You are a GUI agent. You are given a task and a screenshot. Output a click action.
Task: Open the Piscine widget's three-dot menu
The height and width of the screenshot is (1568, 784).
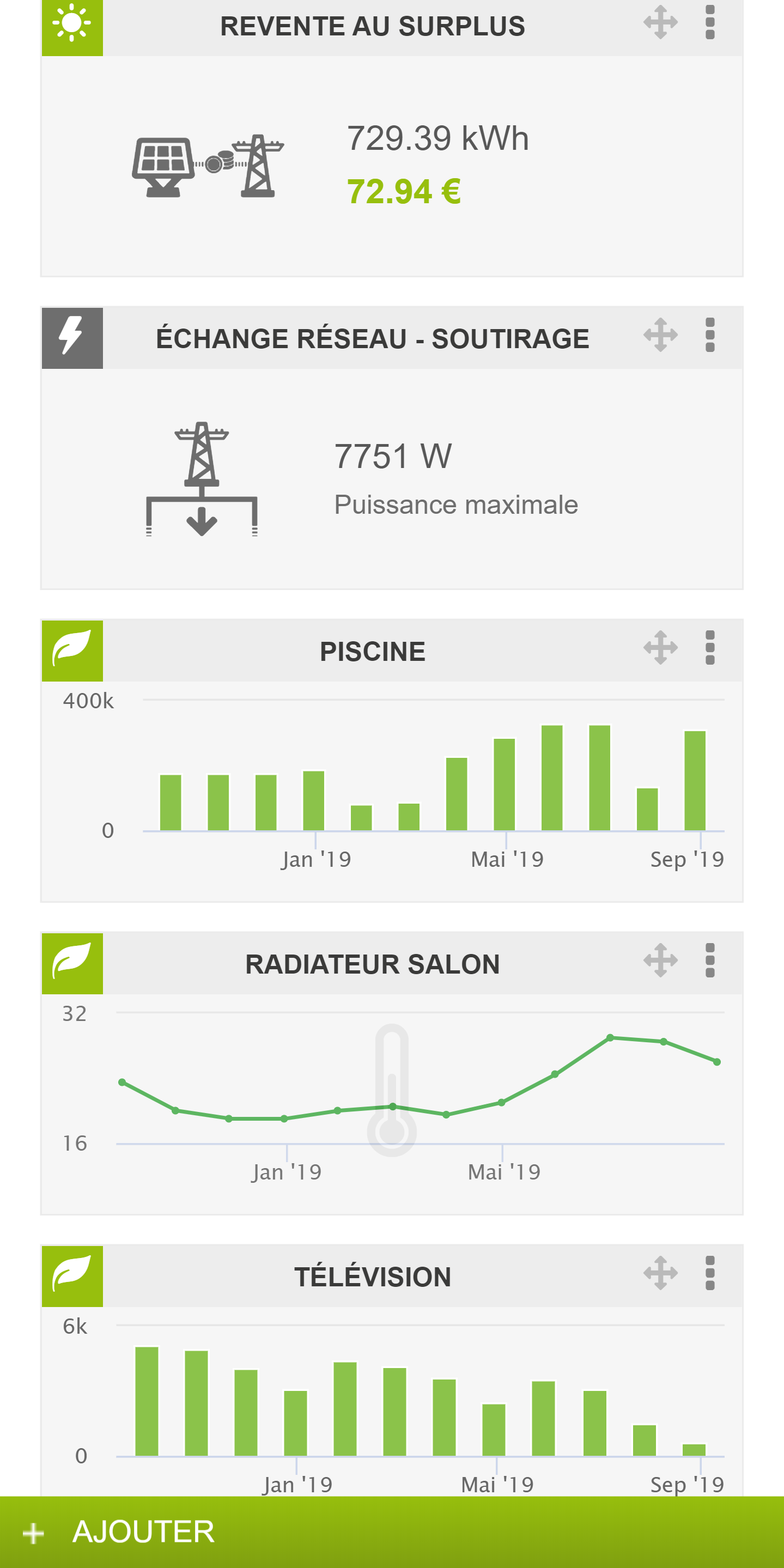click(x=710, y=648)
